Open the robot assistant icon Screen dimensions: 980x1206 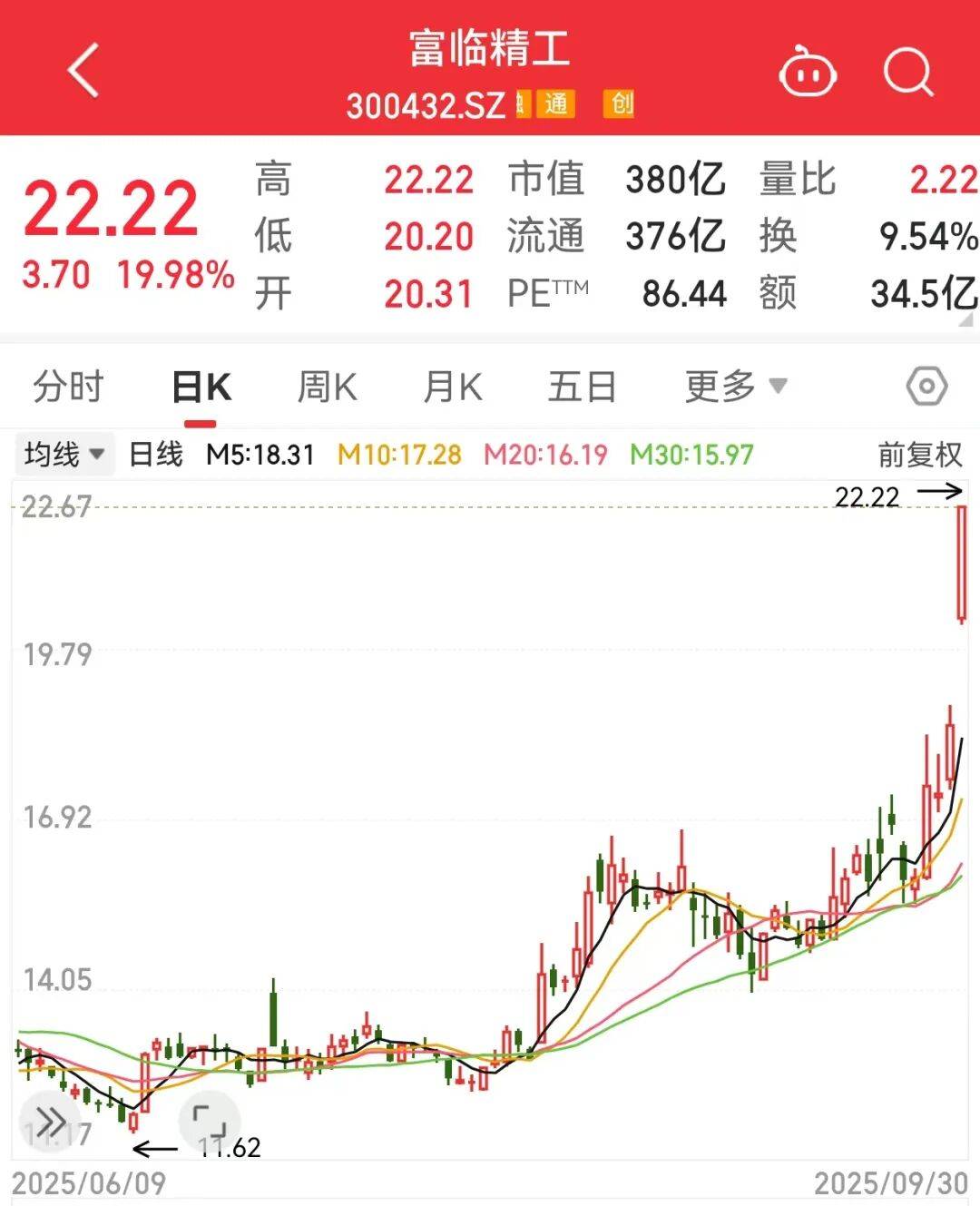[x=807, y=72]
